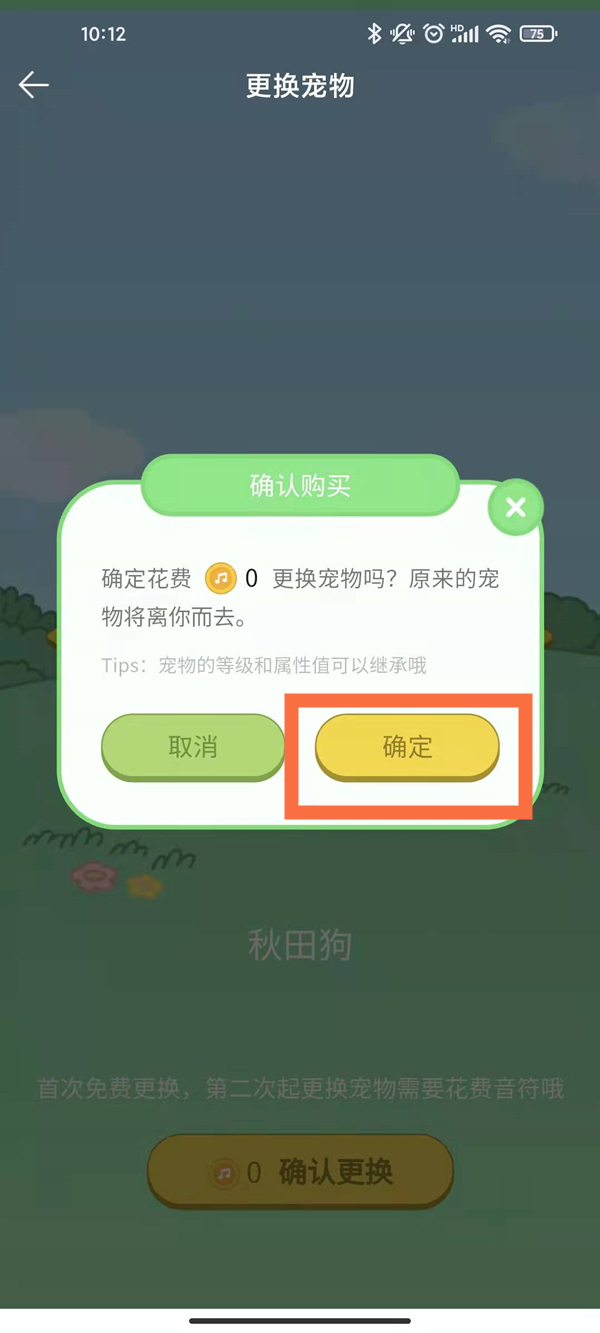Cancel the purchase with 取消
Screen dimensions: 600x1333
coord(193,747)
